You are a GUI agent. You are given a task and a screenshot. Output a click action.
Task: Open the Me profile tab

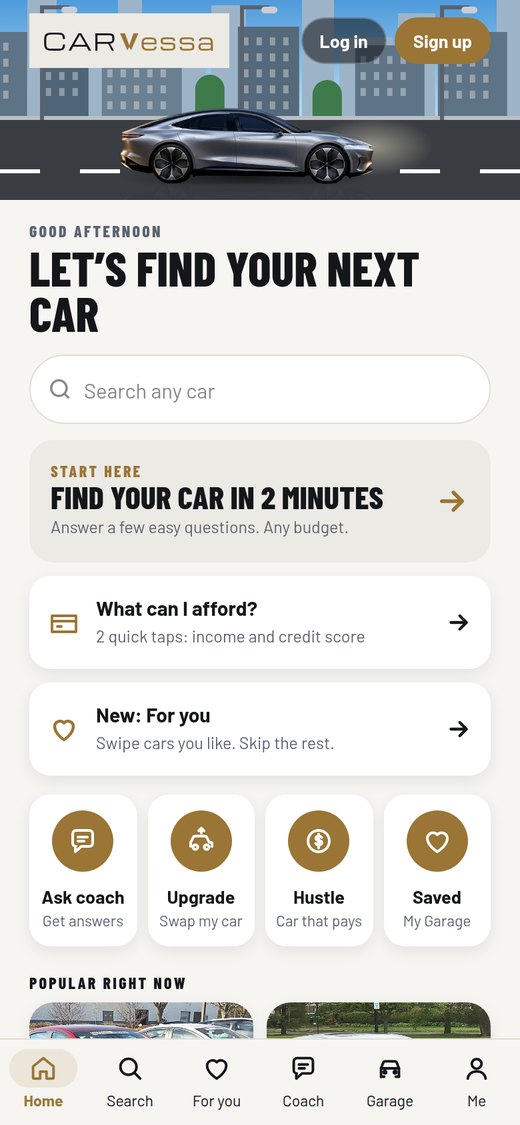476,1082
